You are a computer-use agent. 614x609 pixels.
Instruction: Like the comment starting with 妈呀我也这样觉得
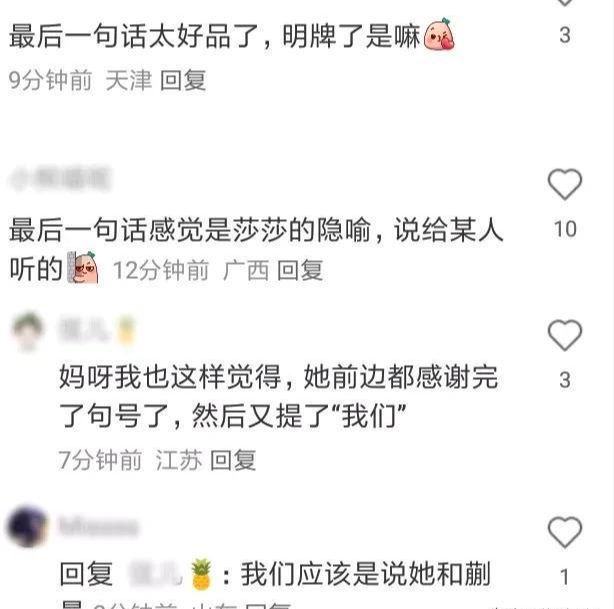click(565, 335)
